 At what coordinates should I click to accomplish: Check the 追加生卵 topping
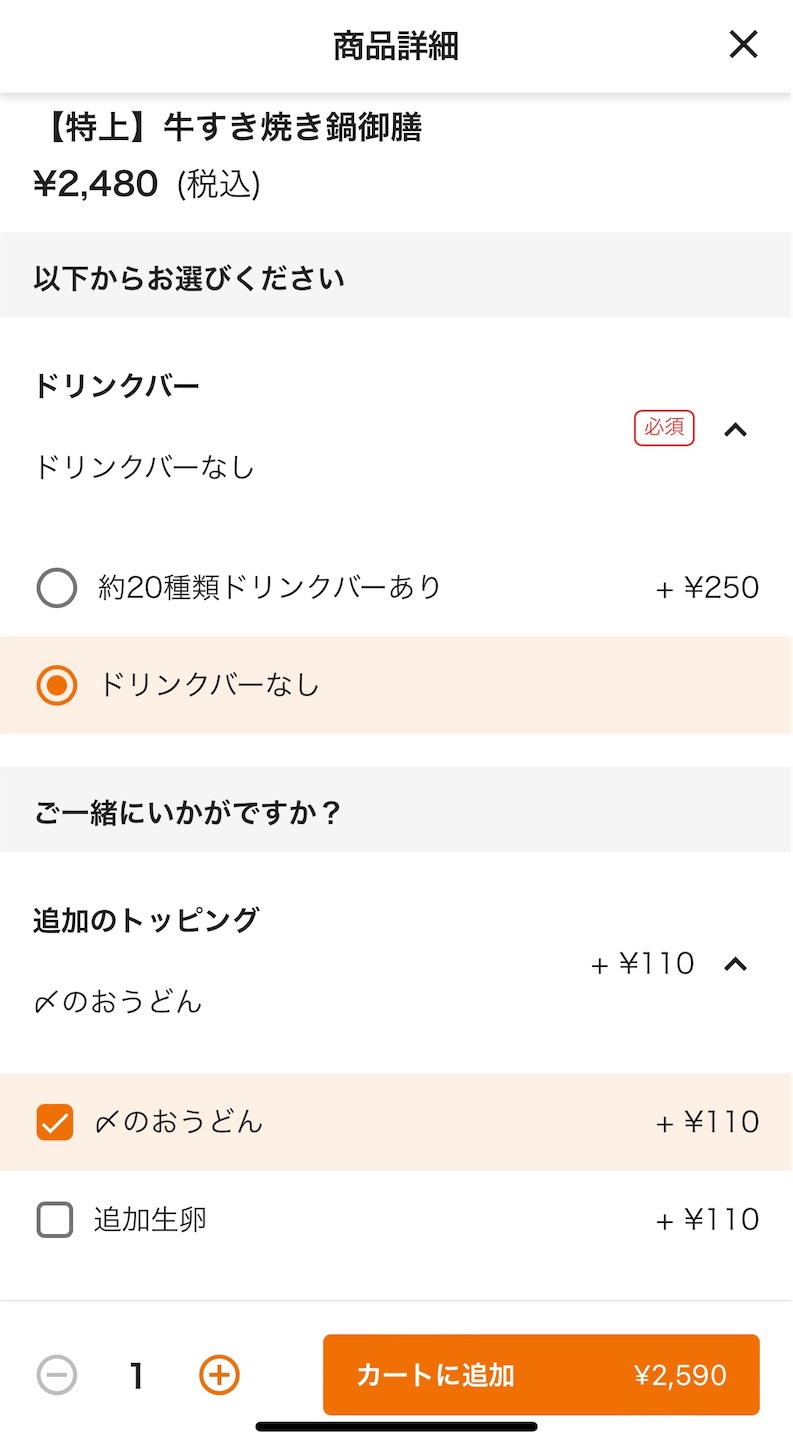(397, 1220)
